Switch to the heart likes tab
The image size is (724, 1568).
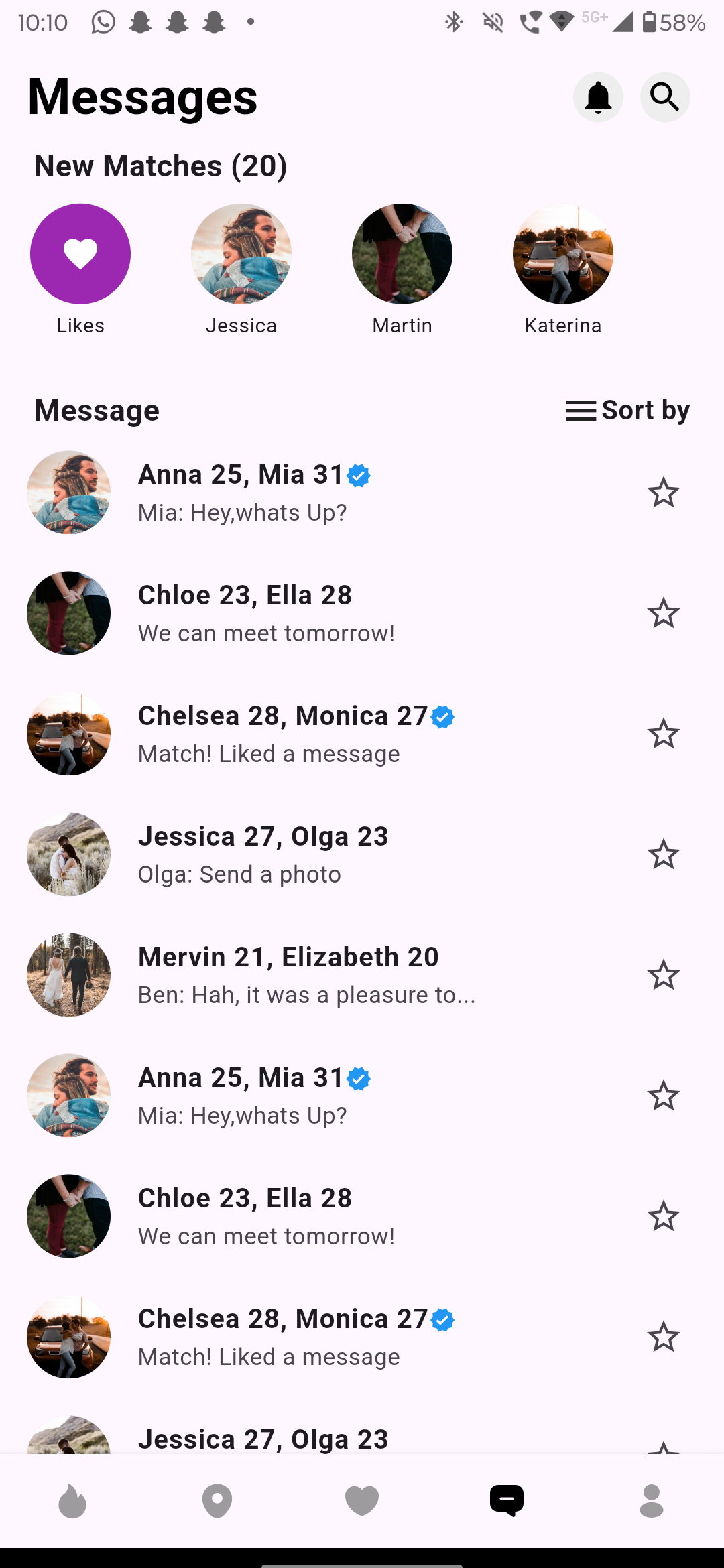coord(362,1500)
